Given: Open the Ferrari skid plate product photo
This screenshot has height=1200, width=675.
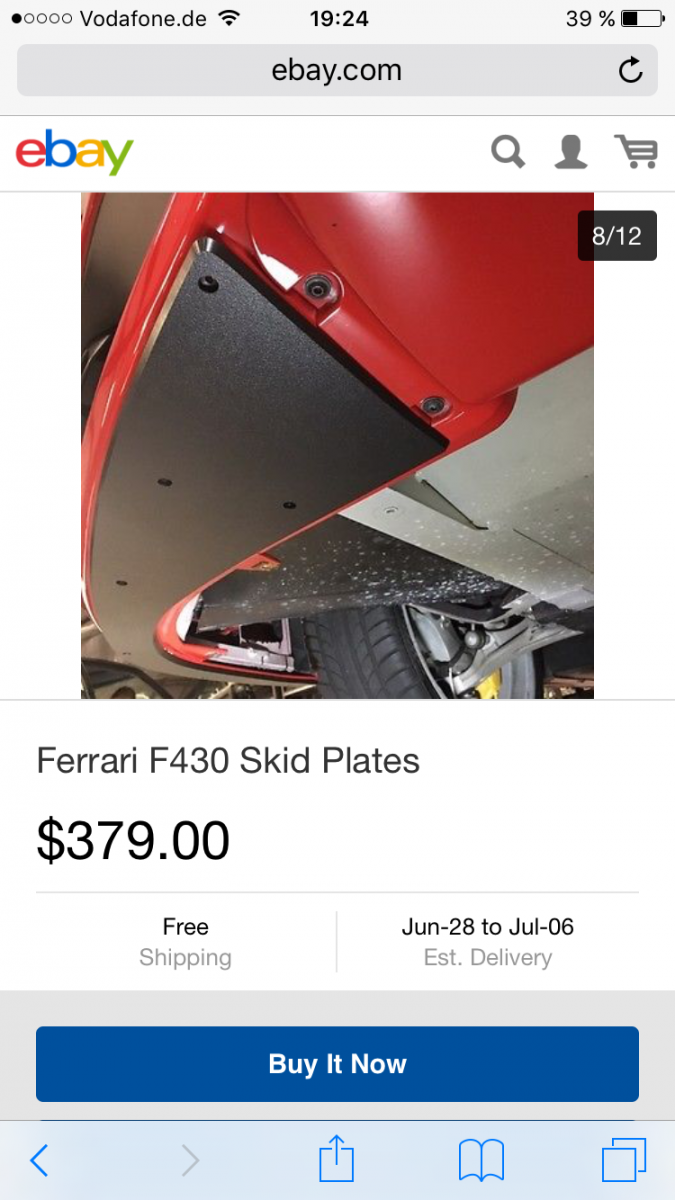Looking at the screenshot, I should pos(337,445).
